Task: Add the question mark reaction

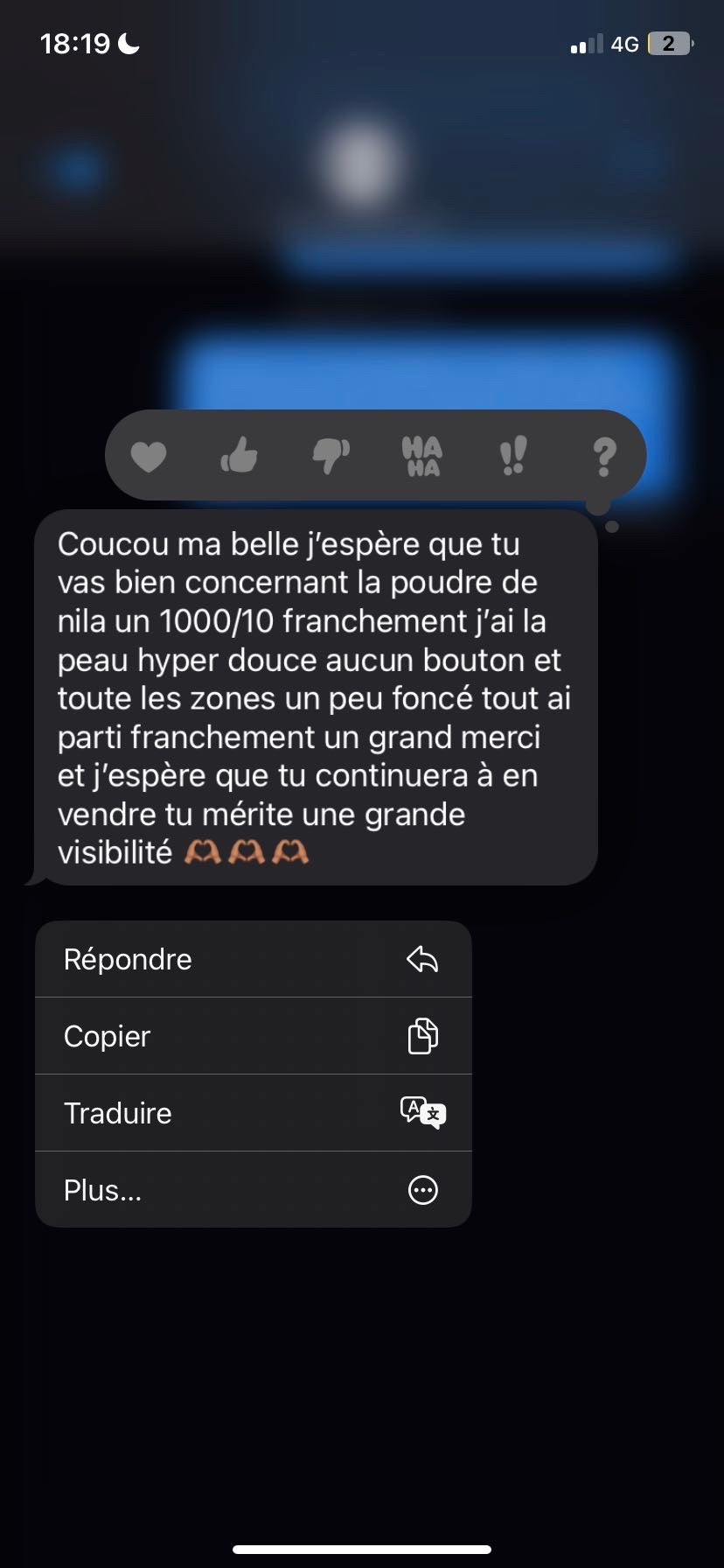Action: (603, 456)
